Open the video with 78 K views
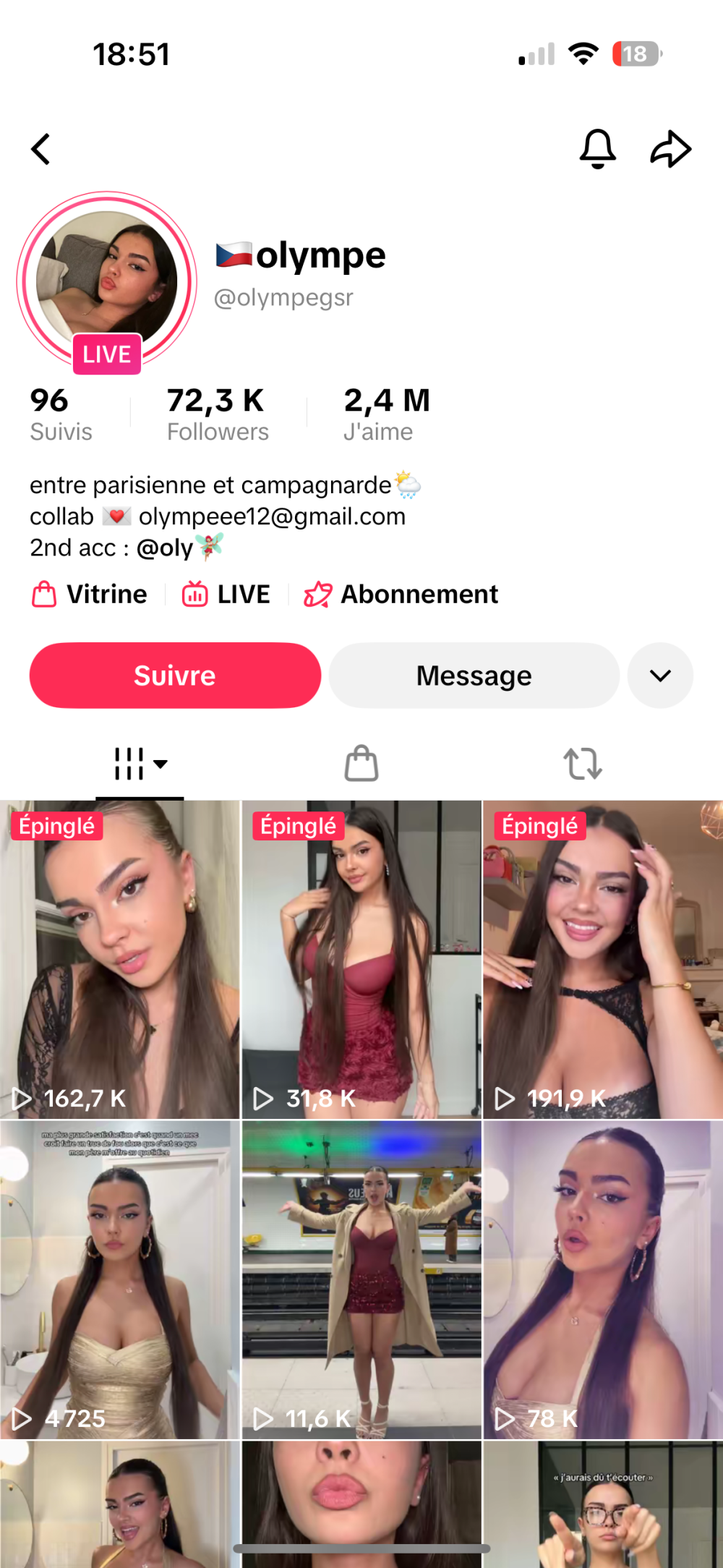This screenshot has height=1568, width=723. (603, 1279)
